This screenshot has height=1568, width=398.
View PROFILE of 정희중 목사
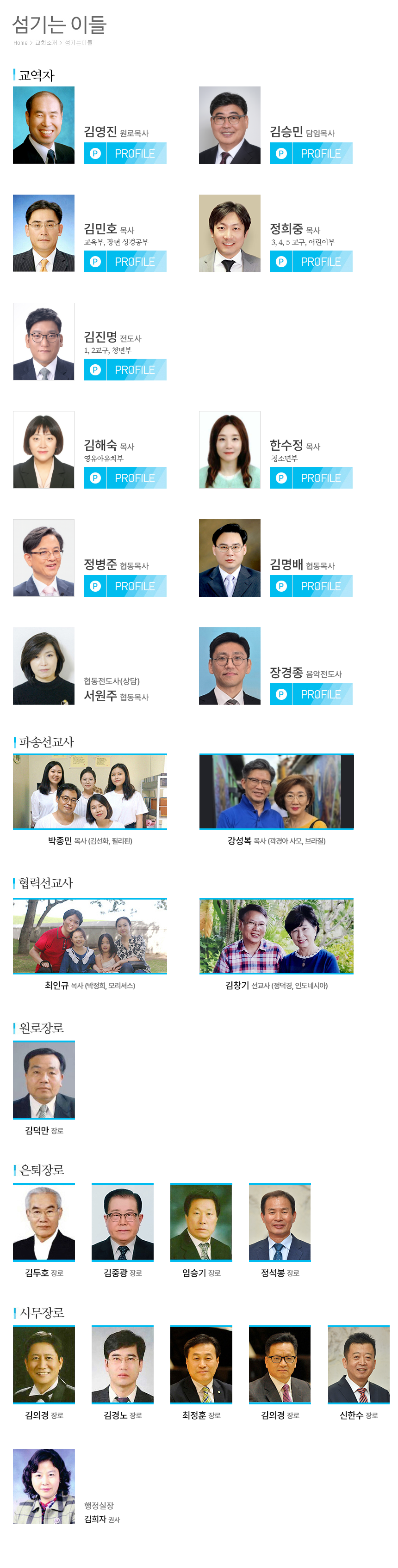(x=311, y=262)
